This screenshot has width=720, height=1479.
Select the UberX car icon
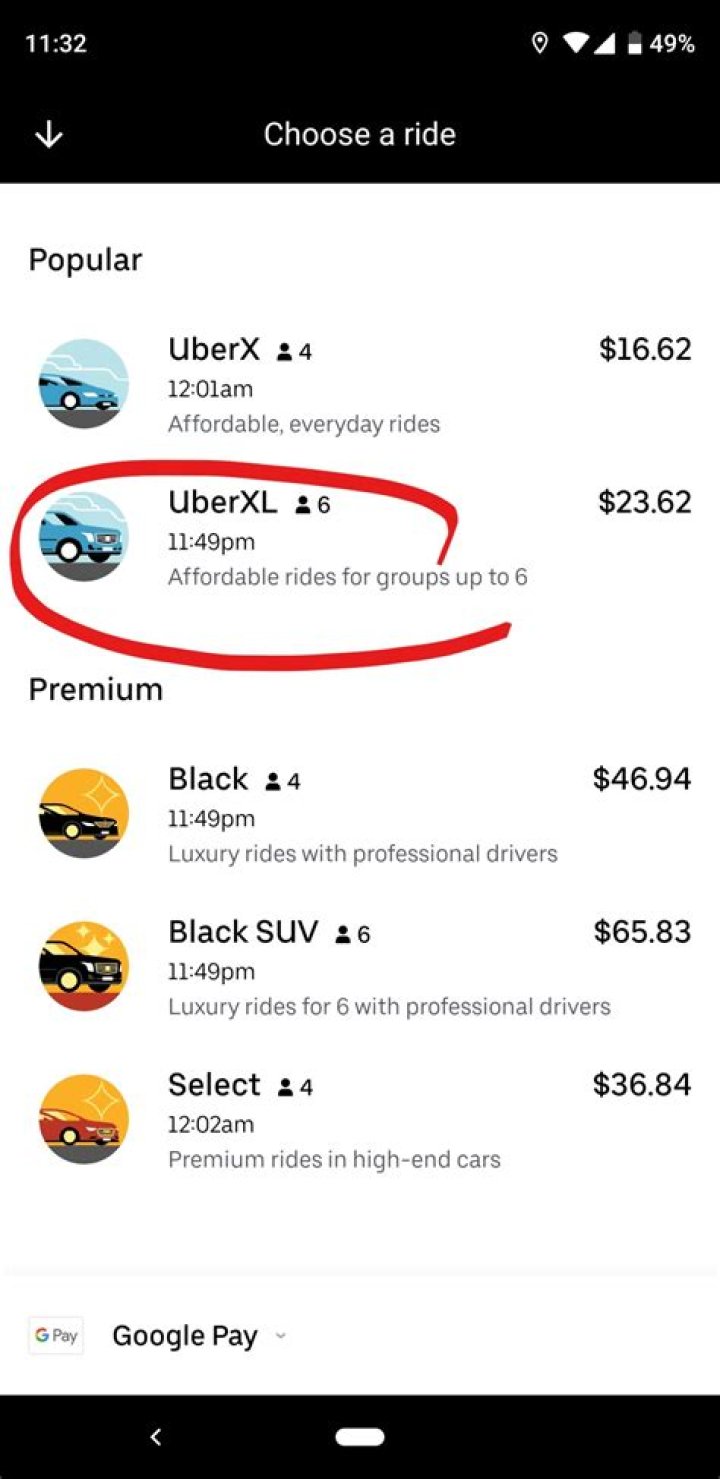[x=83, y=383]
